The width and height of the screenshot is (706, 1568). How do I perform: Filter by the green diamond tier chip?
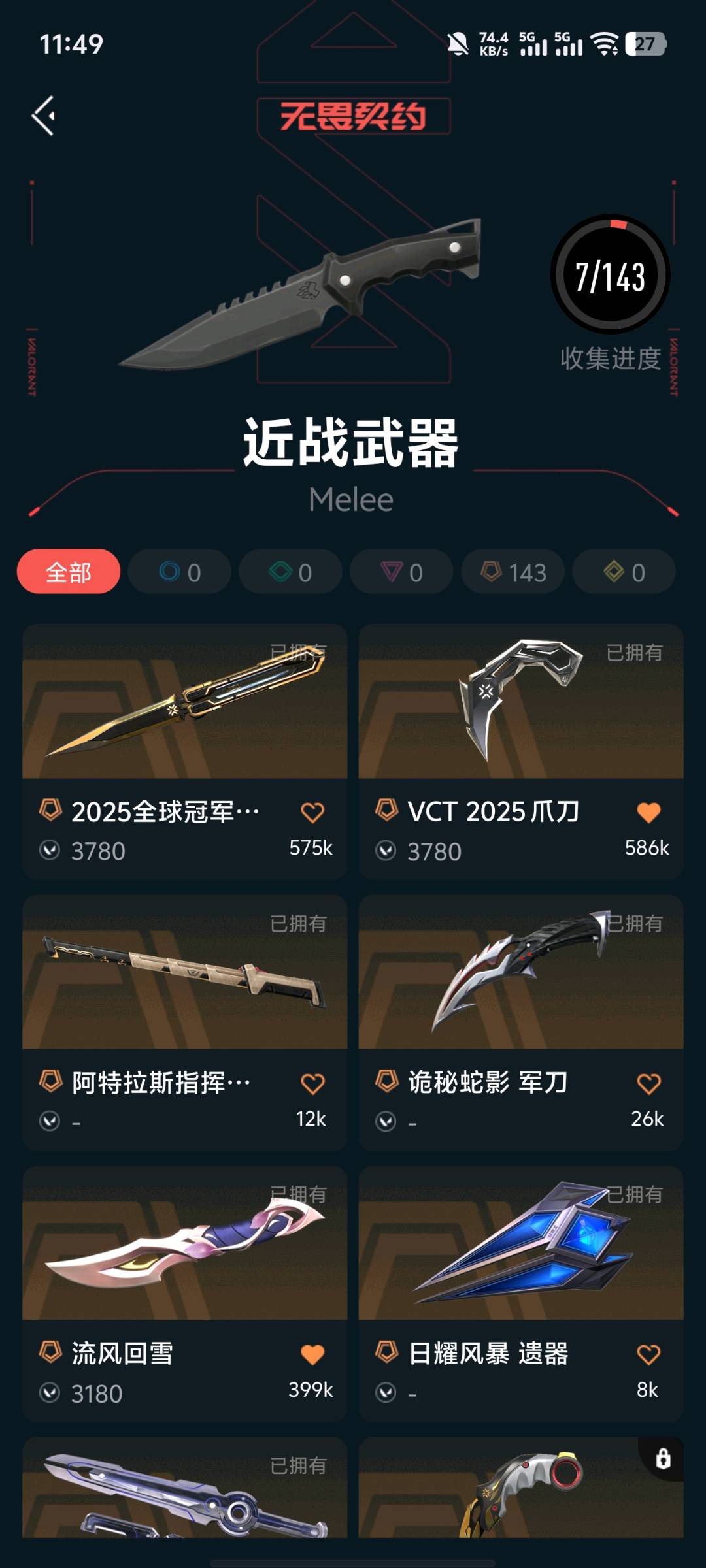tap(290, 572)
